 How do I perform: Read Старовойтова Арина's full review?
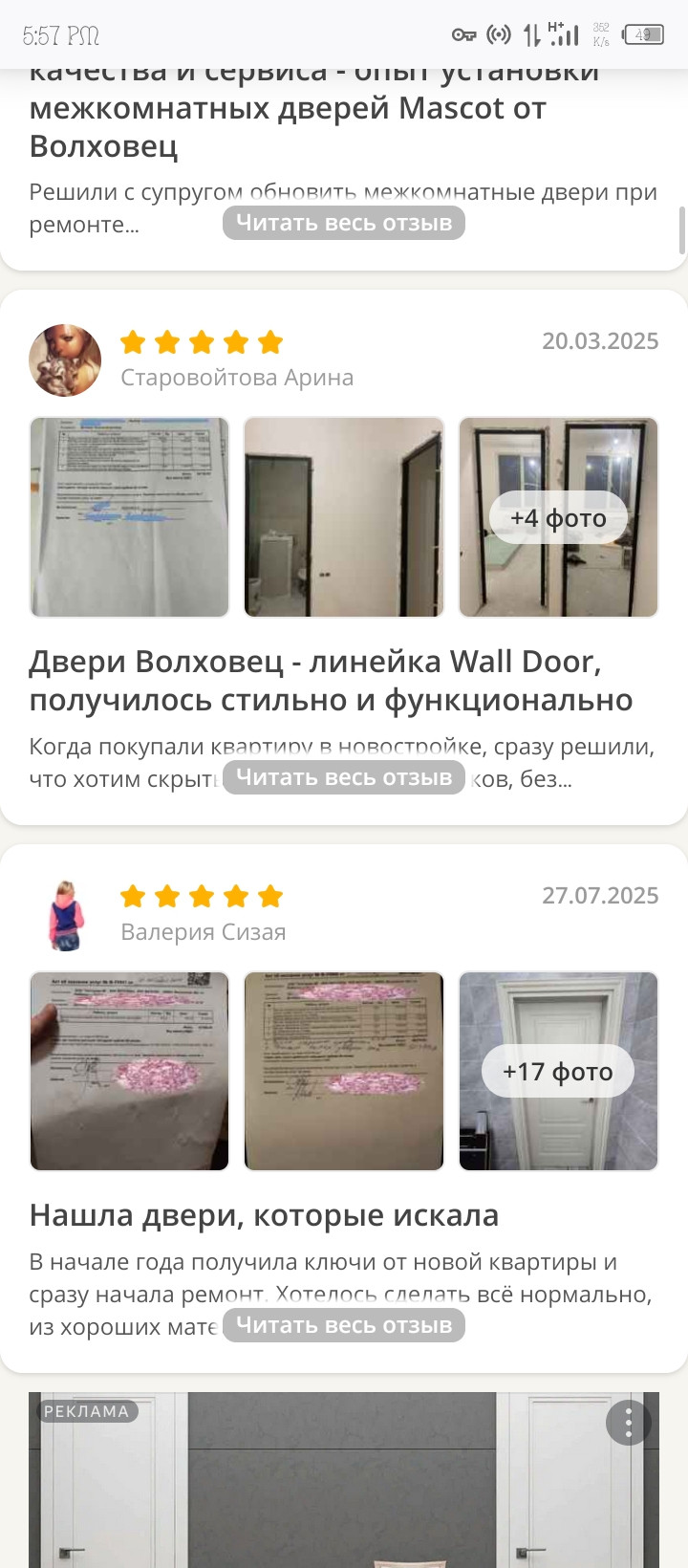pyautogui.click(x=344, y=777)
